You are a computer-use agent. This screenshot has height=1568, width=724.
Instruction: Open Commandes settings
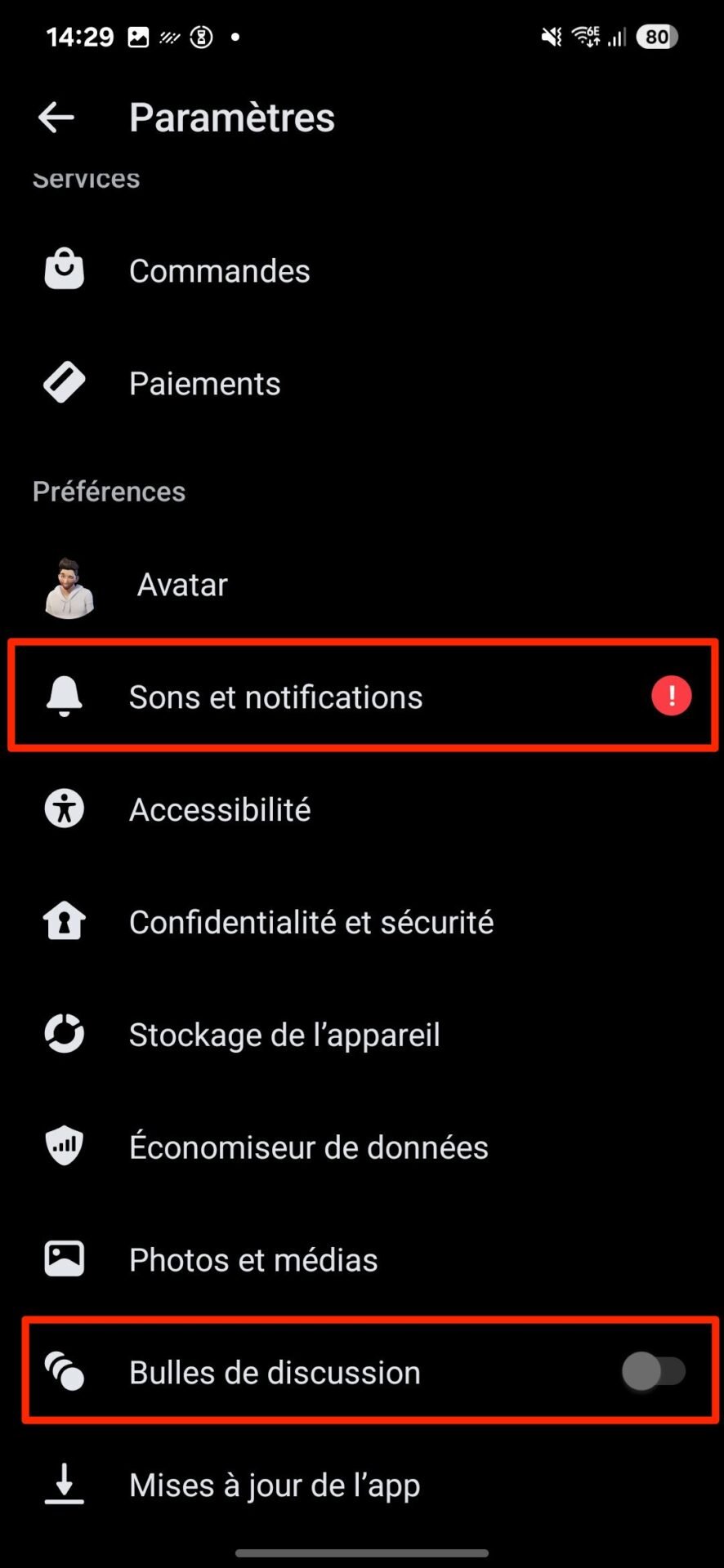362,271
